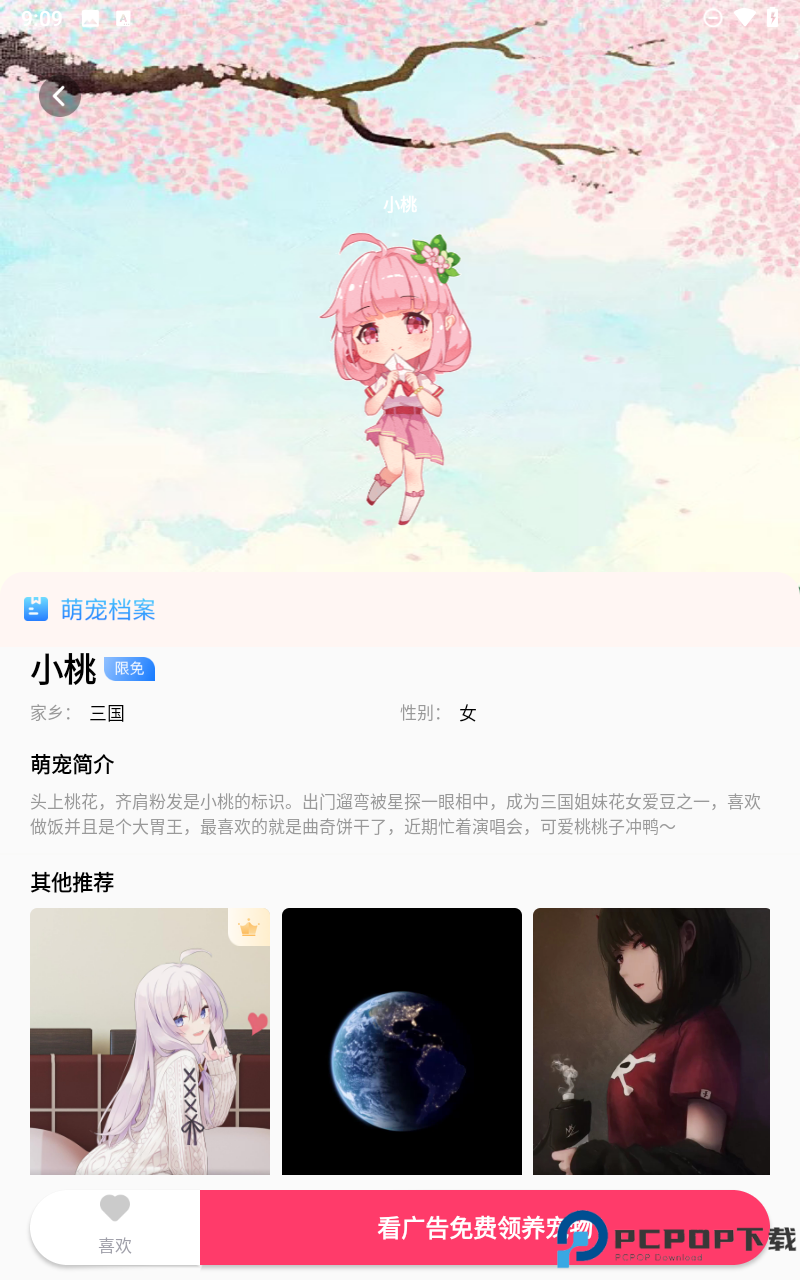Click the 'A' notification icon in status bar
Screen dimensions: 800x1280
[x=123, y=17]
